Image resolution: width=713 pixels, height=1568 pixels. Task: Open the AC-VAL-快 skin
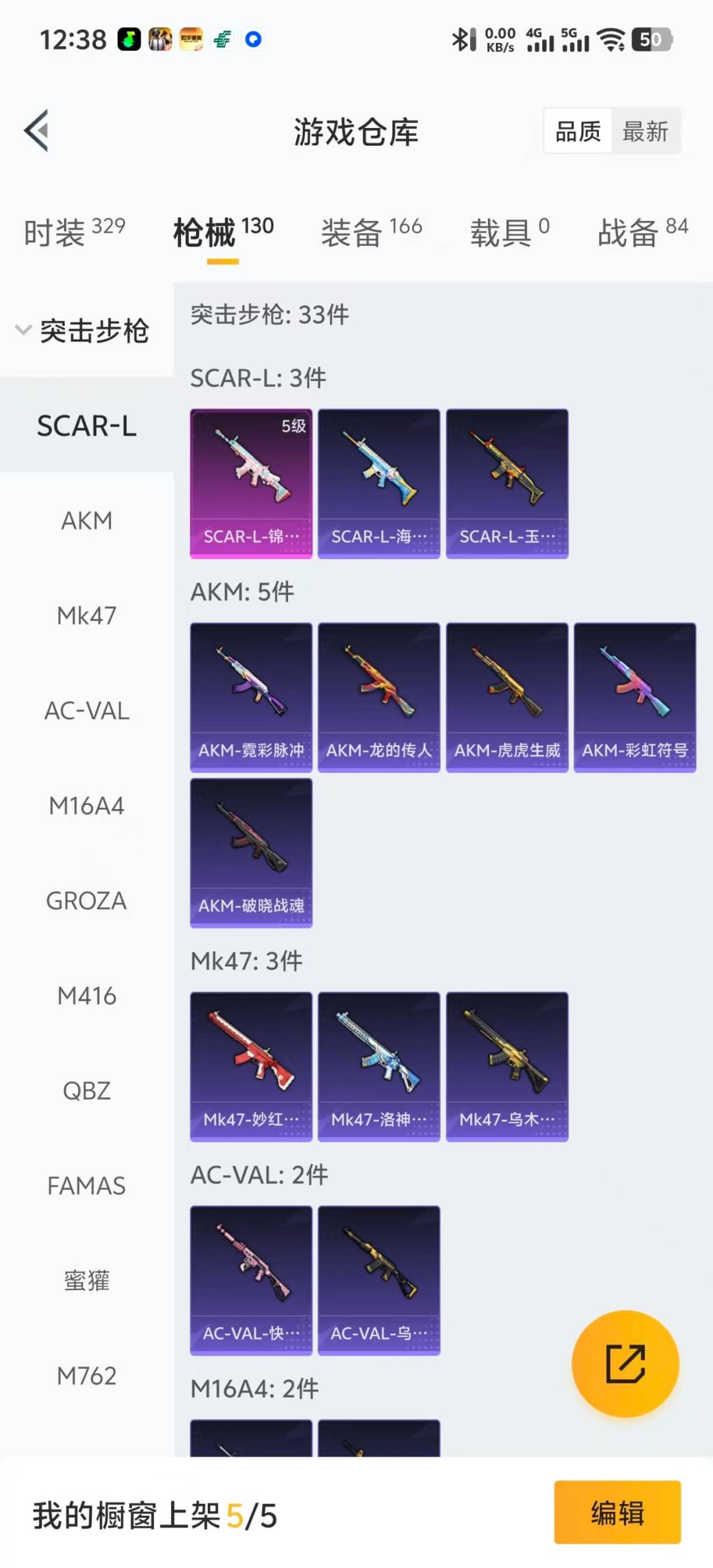[x=251, y=1280]
